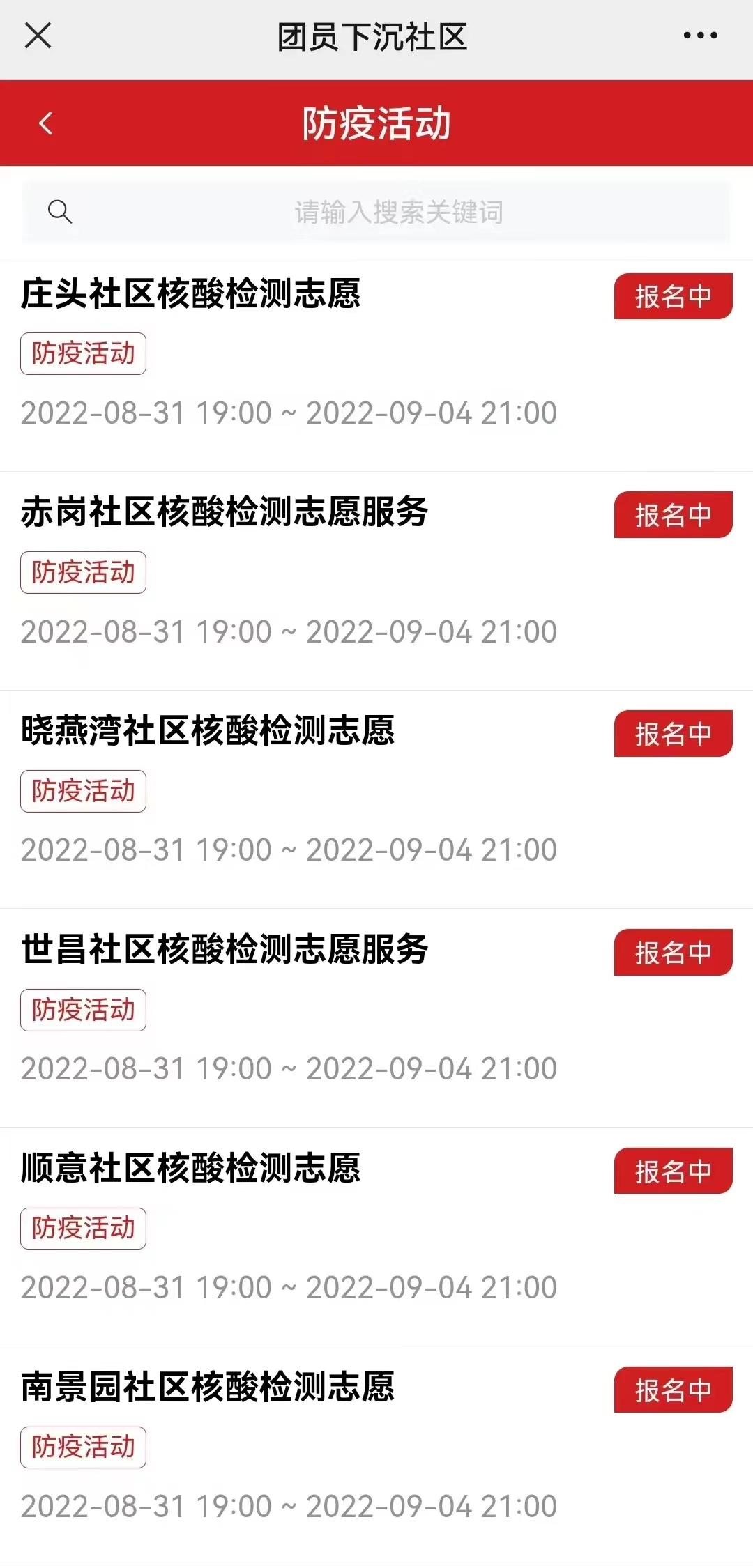This screenshot has width=753, height=1568.
Task: Tap 报名中 button for 庄头社区
Action: pyautogui.click(x=673, y=296)
